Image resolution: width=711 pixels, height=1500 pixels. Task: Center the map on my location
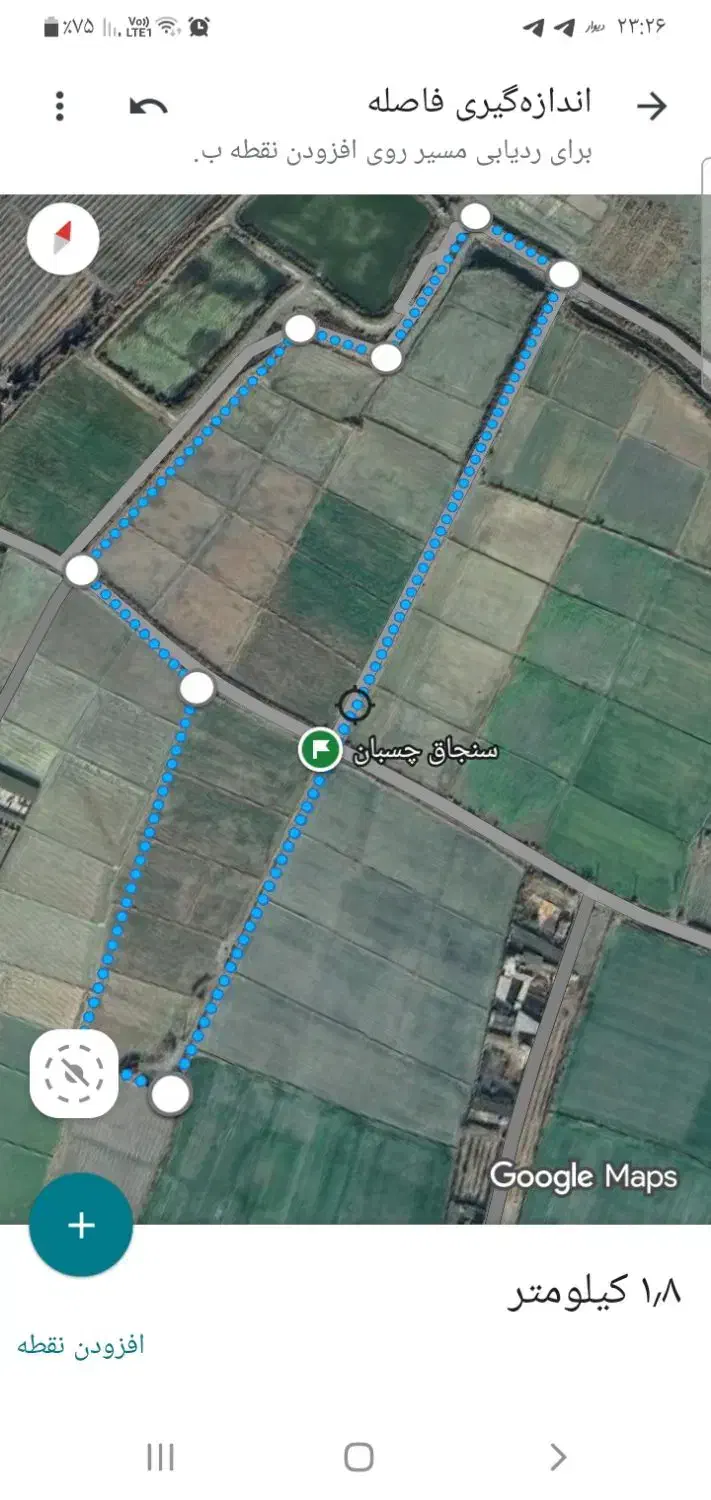pyautogui.click(x=74, y=1074)
